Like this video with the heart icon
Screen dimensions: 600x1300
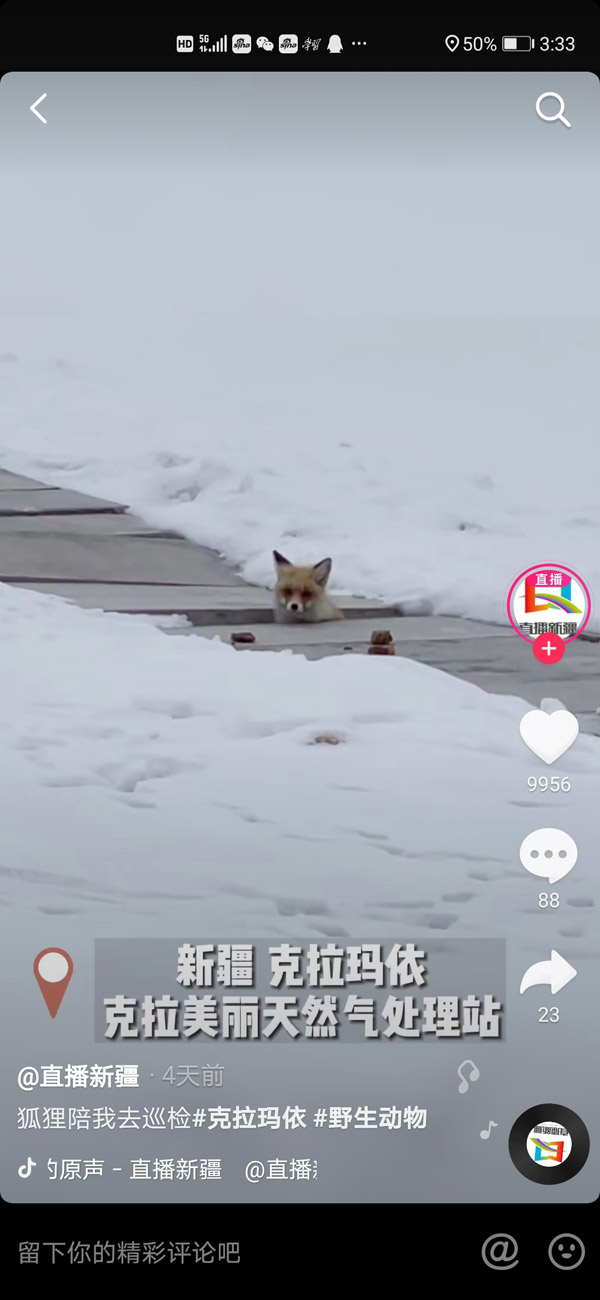548,737
